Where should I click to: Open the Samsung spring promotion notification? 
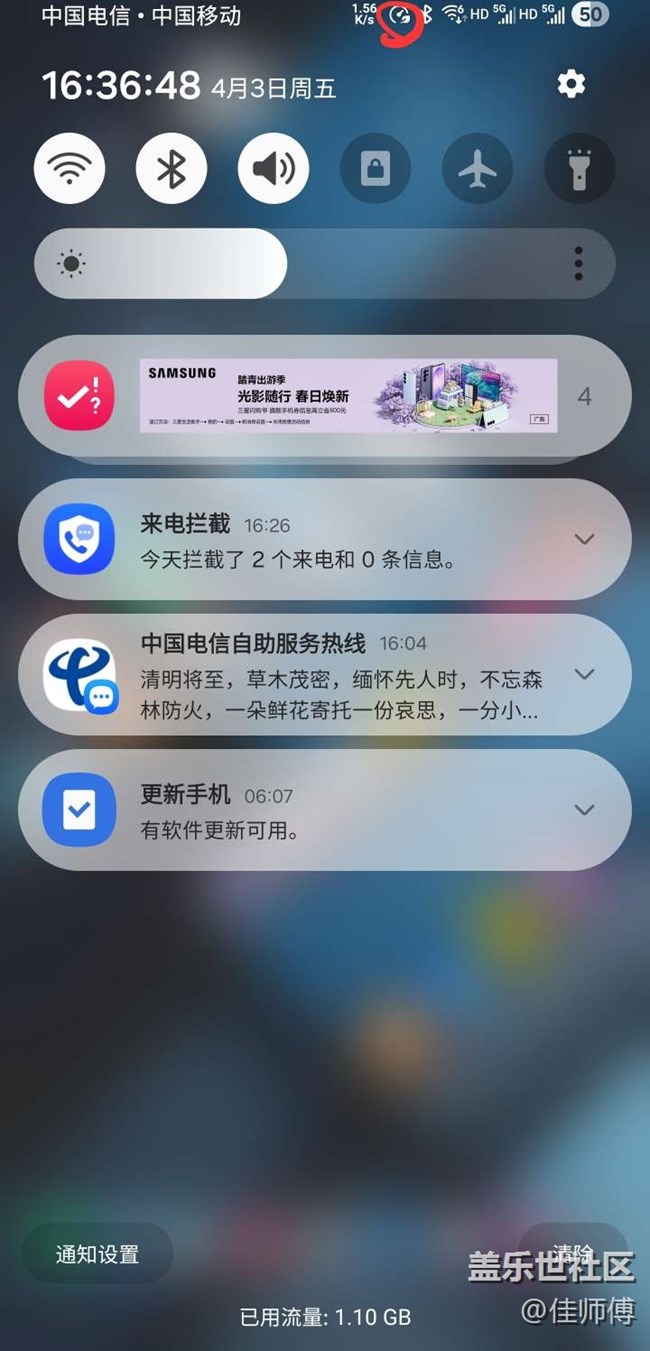click(x=348, y=396)
